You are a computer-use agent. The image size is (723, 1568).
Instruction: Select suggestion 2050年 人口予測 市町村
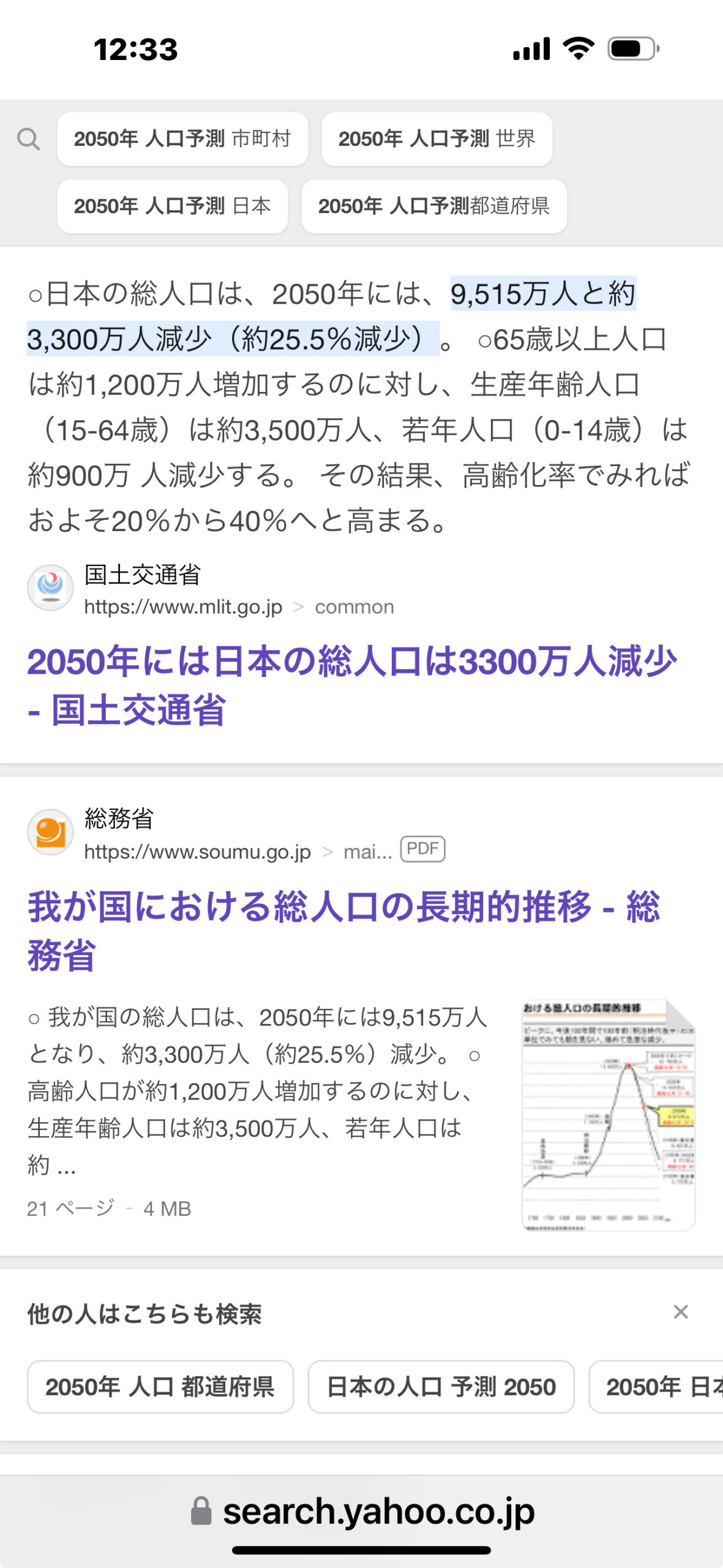[x=182, y=139]
